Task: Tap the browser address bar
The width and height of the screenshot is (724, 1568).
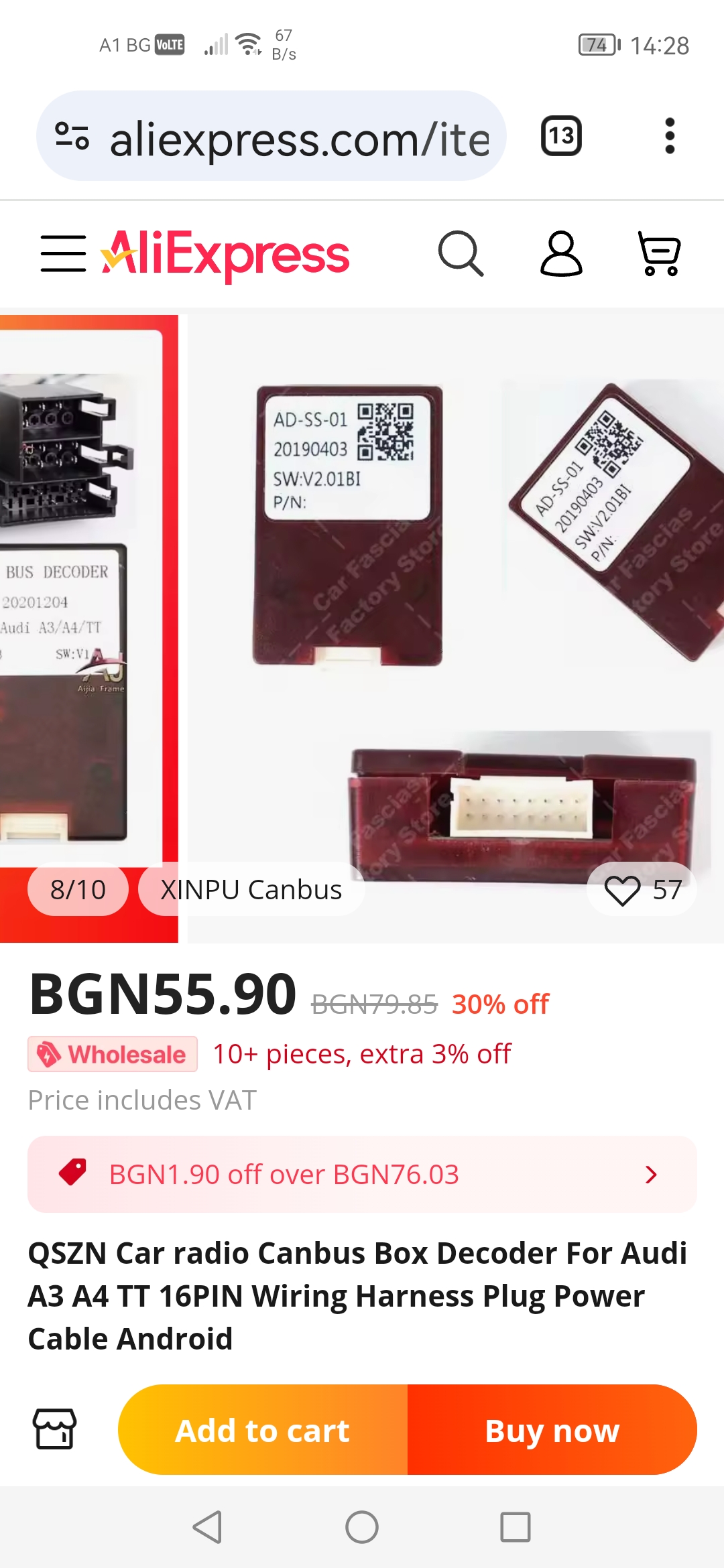Action: point(298,137)
